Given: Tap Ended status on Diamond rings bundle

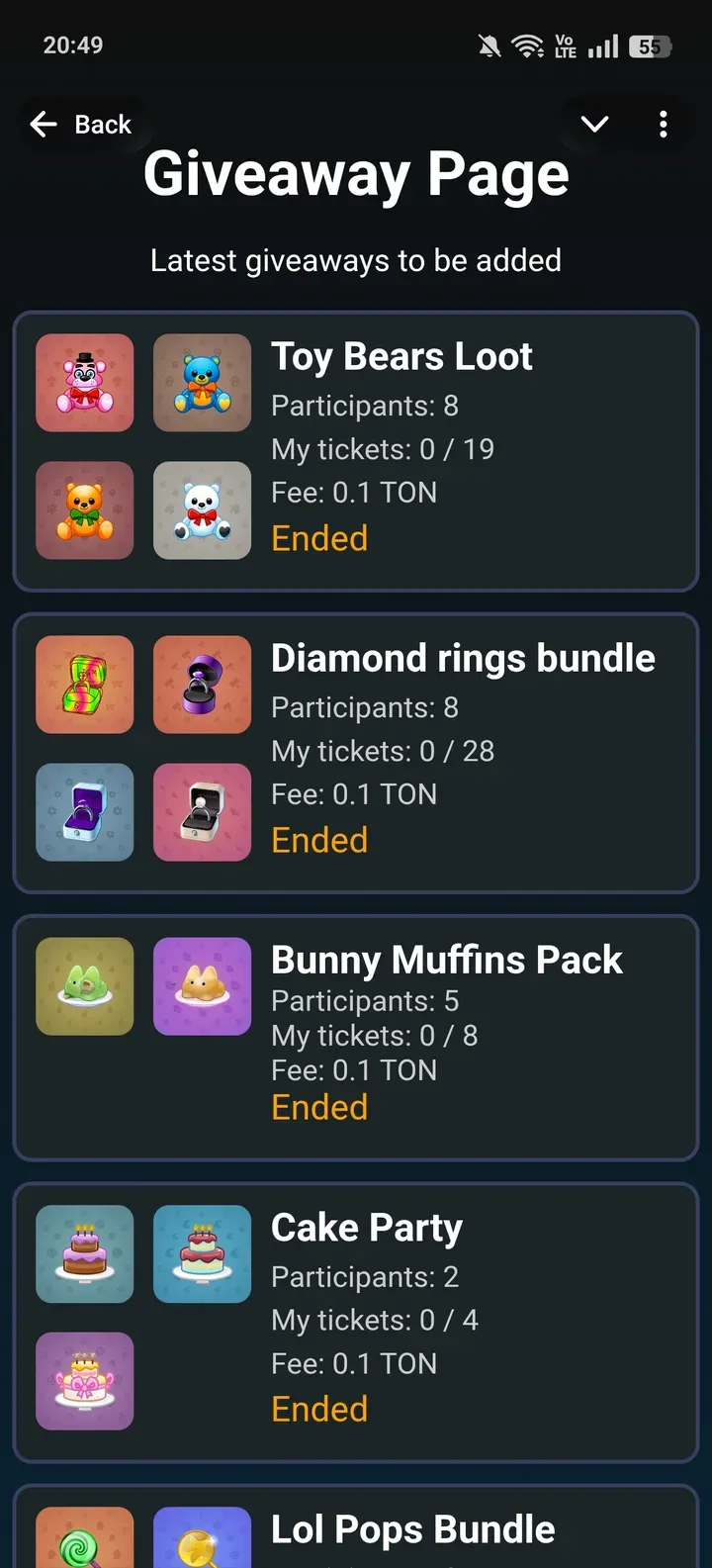Looking at the screenshot, I should [318, 839].
